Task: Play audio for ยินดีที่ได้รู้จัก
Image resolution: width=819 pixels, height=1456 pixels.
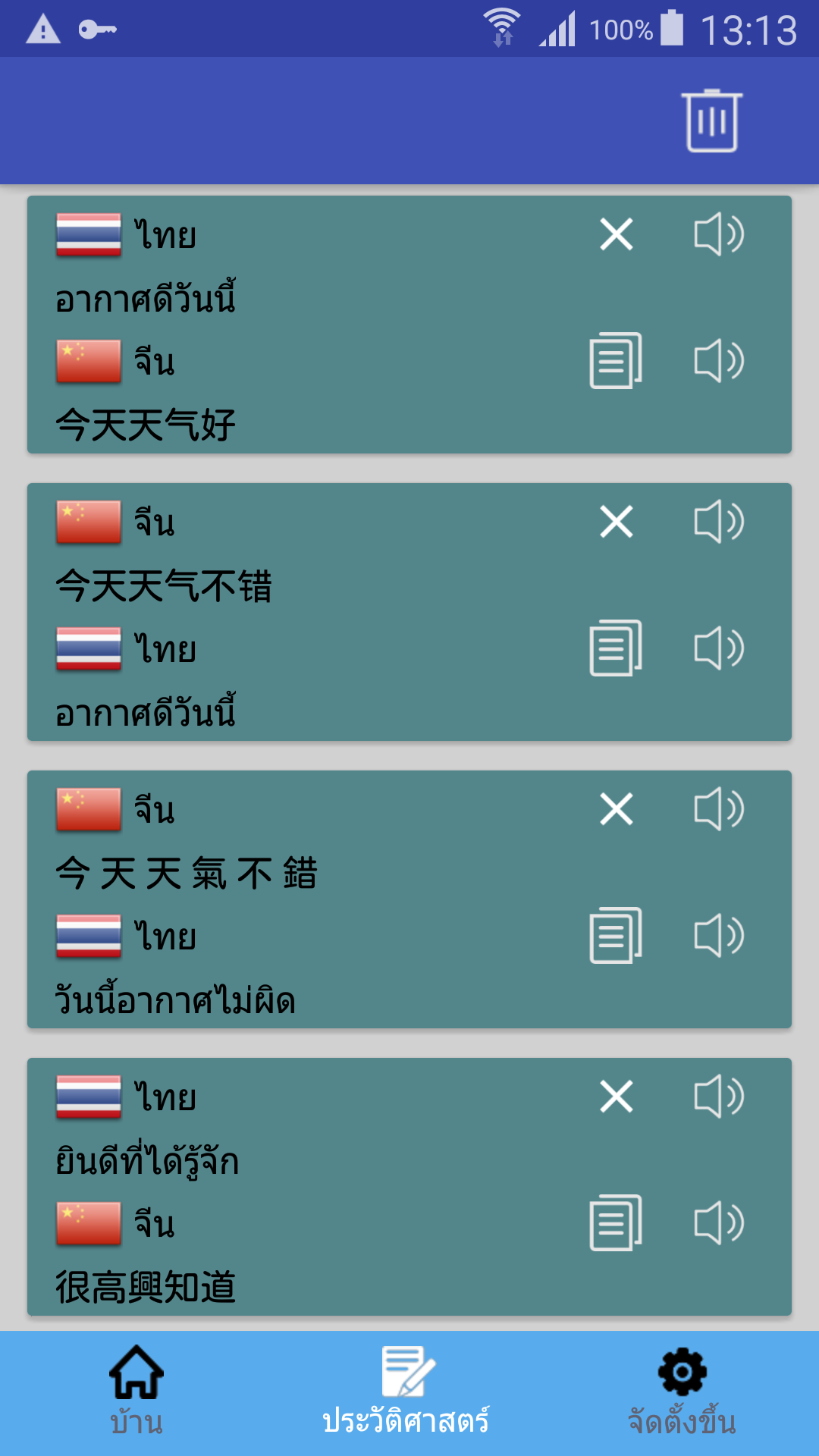Action: [x=719, y=1097]
